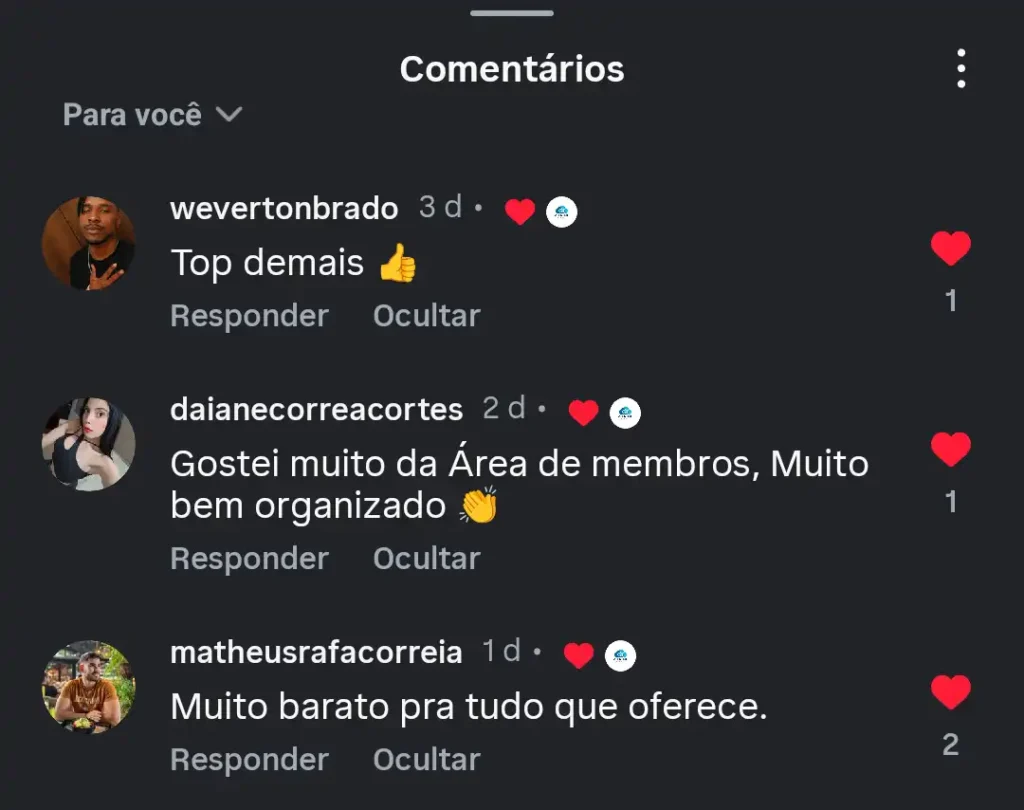This screenshot has width=1024, height=810.
Task: View daianecorreacortes's profile photo
Action: 88,444
